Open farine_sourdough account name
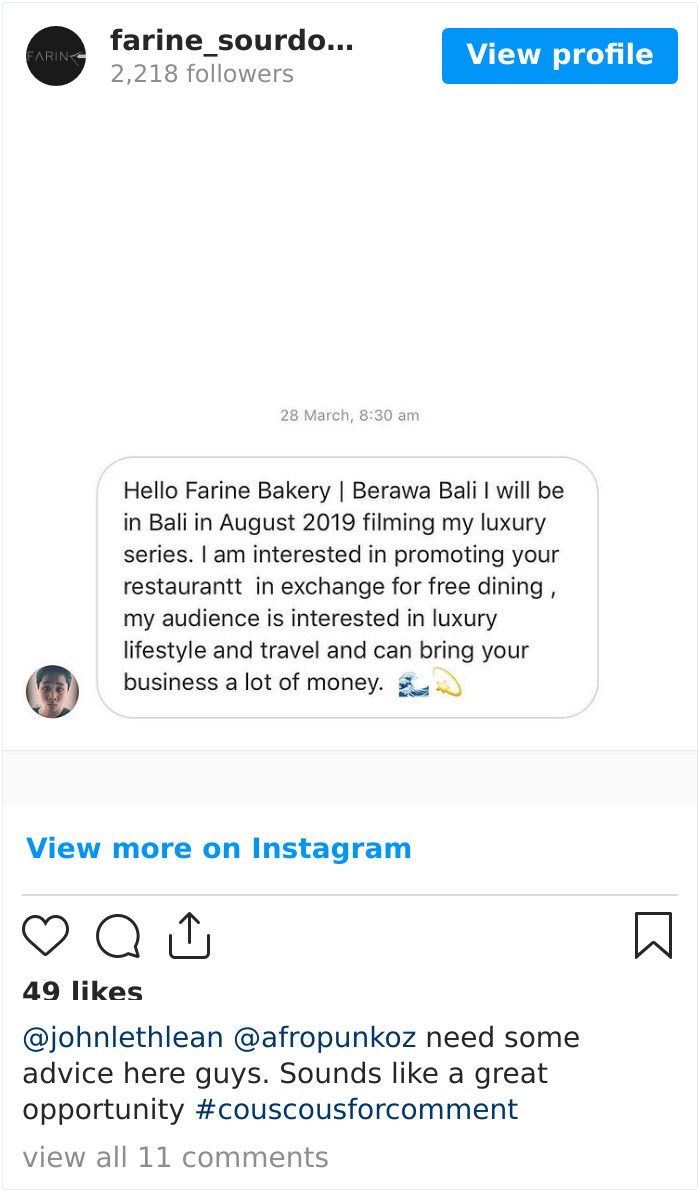This screenshot has height=1192, width=700. click(232, 41)
